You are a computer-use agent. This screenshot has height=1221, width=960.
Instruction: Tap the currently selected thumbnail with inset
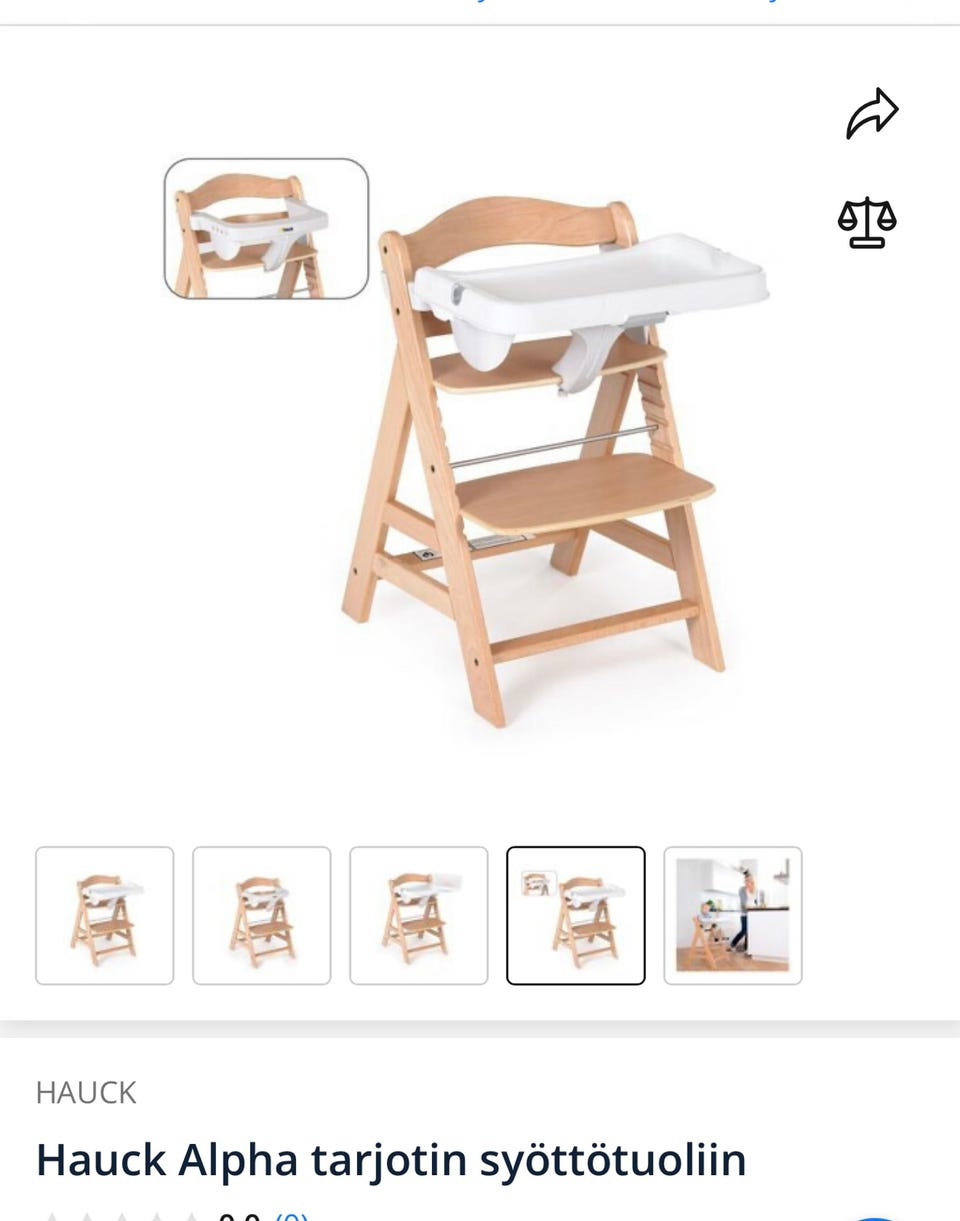[x=576, y=915]
